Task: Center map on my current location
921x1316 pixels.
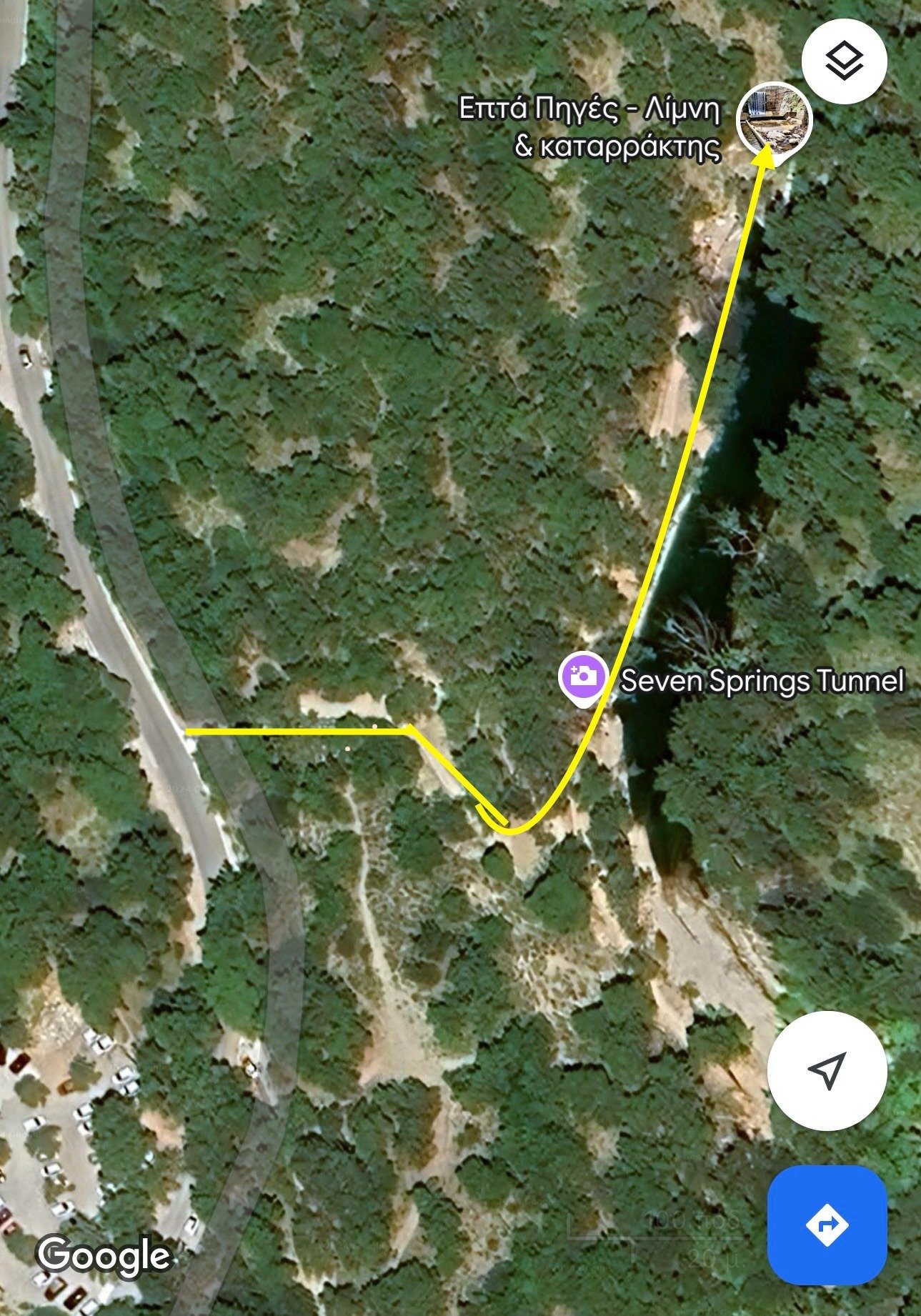Action: [x=827, y=1070]
